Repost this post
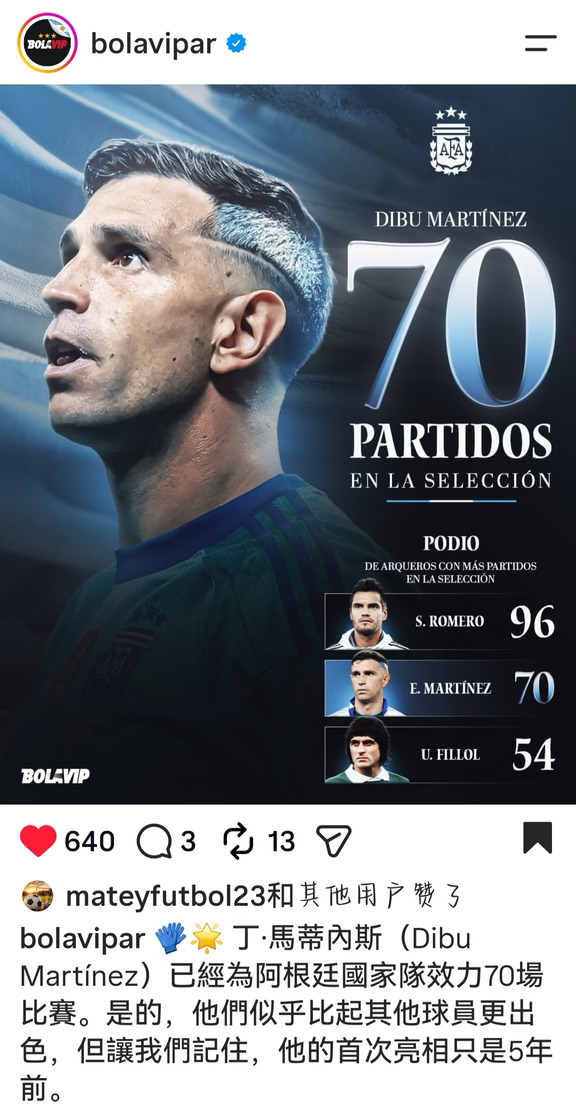The width and height of the screenshot is (576, 1110). (238, 840)
